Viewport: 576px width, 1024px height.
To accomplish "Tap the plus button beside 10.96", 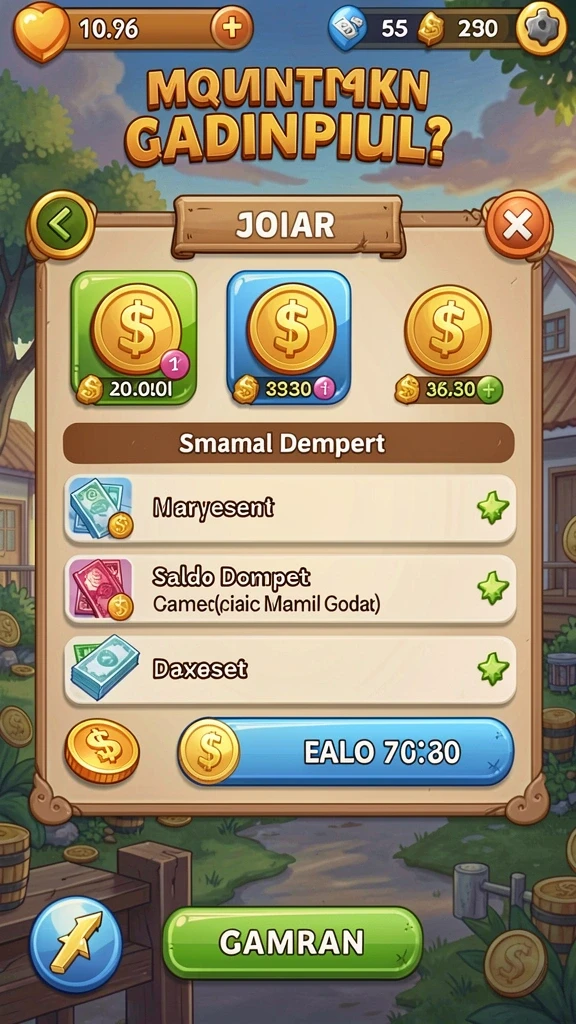I will point(231,27).
